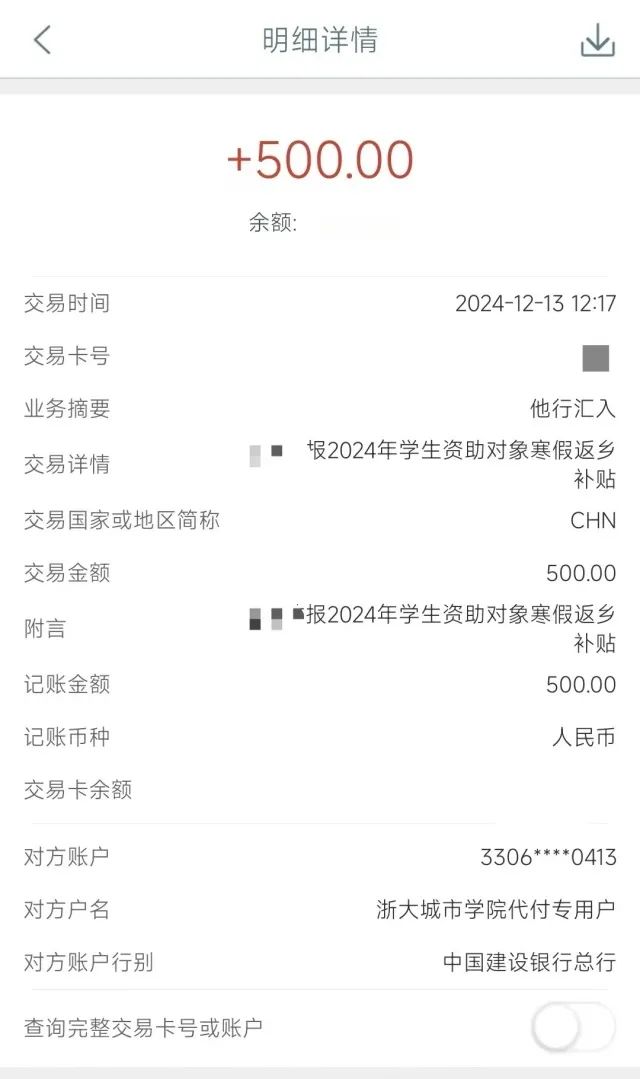
Task: Enable the 查询完整交易卡号或账户 switch
Action: pos(573,1027)
